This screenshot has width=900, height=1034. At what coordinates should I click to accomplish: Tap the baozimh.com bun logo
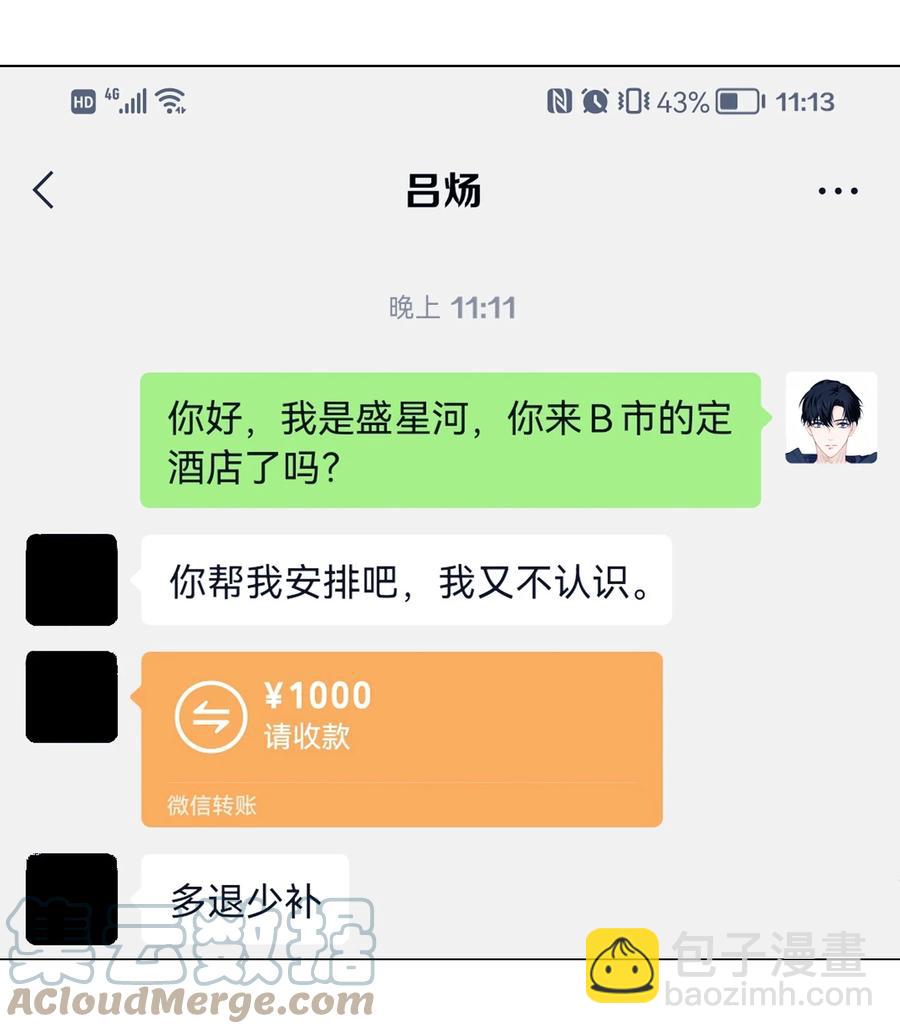click(621, 966)
